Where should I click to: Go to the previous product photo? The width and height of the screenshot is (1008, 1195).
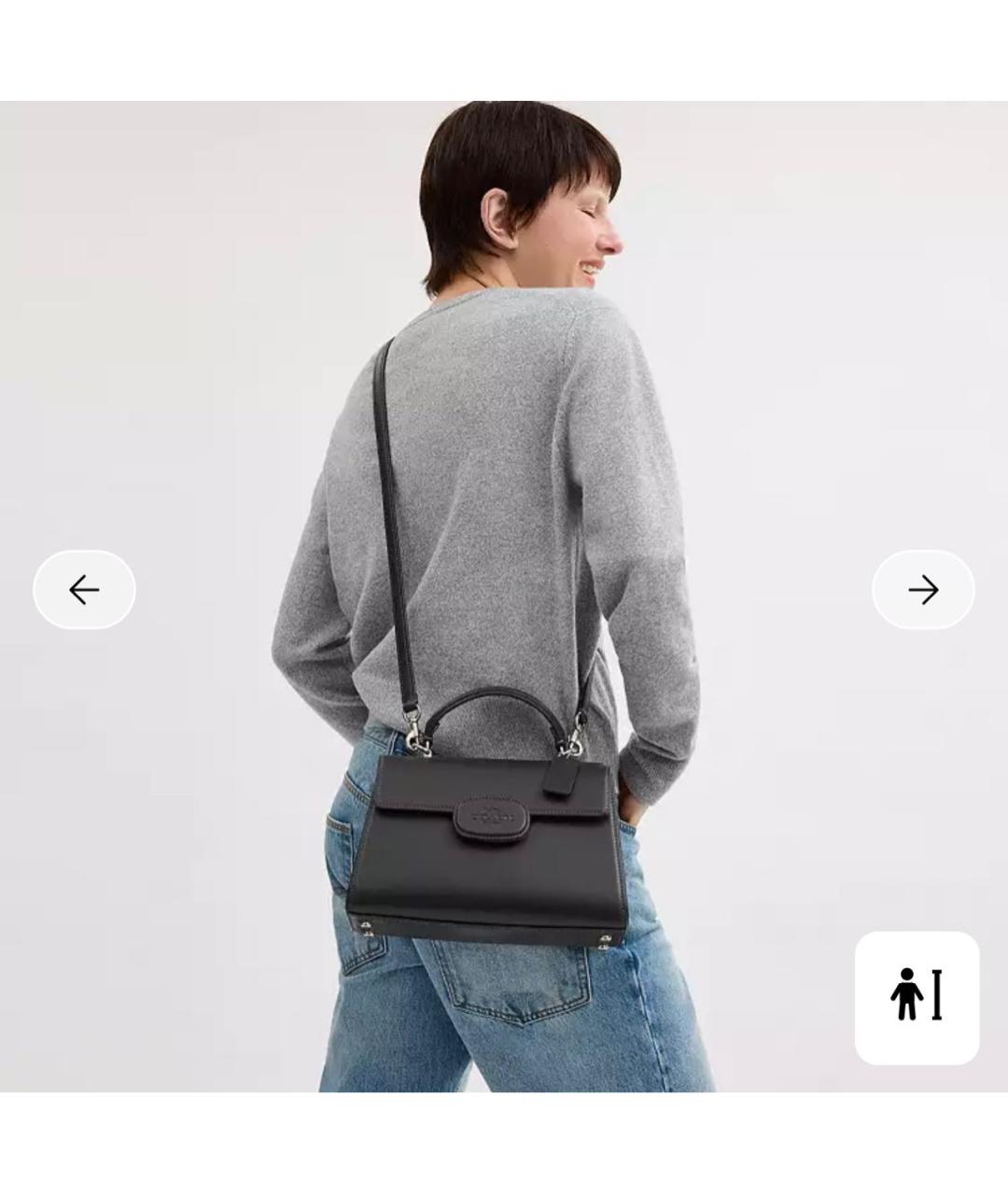[x=84, y=590]
